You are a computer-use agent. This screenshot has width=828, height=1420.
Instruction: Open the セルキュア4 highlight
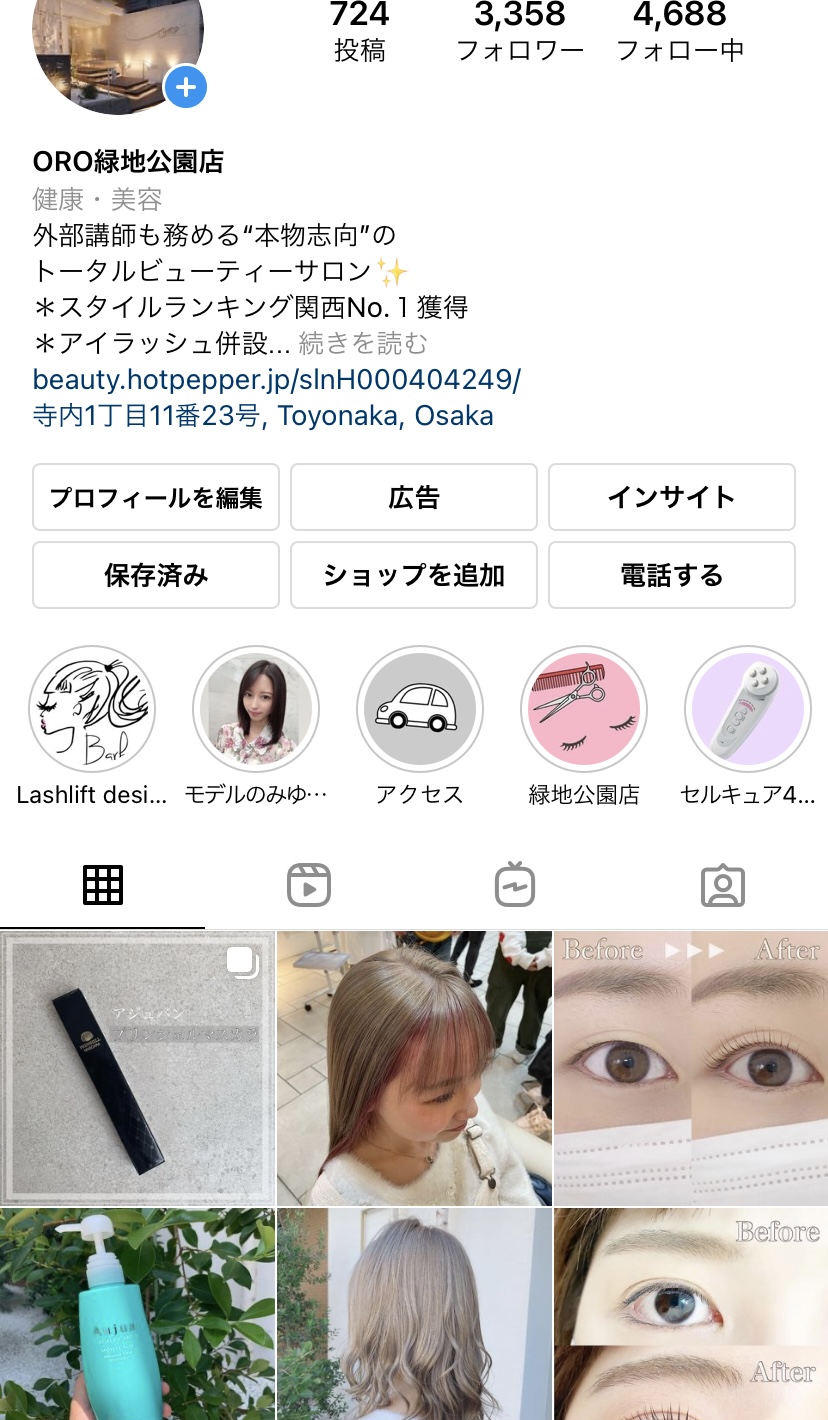click(748, 709)
